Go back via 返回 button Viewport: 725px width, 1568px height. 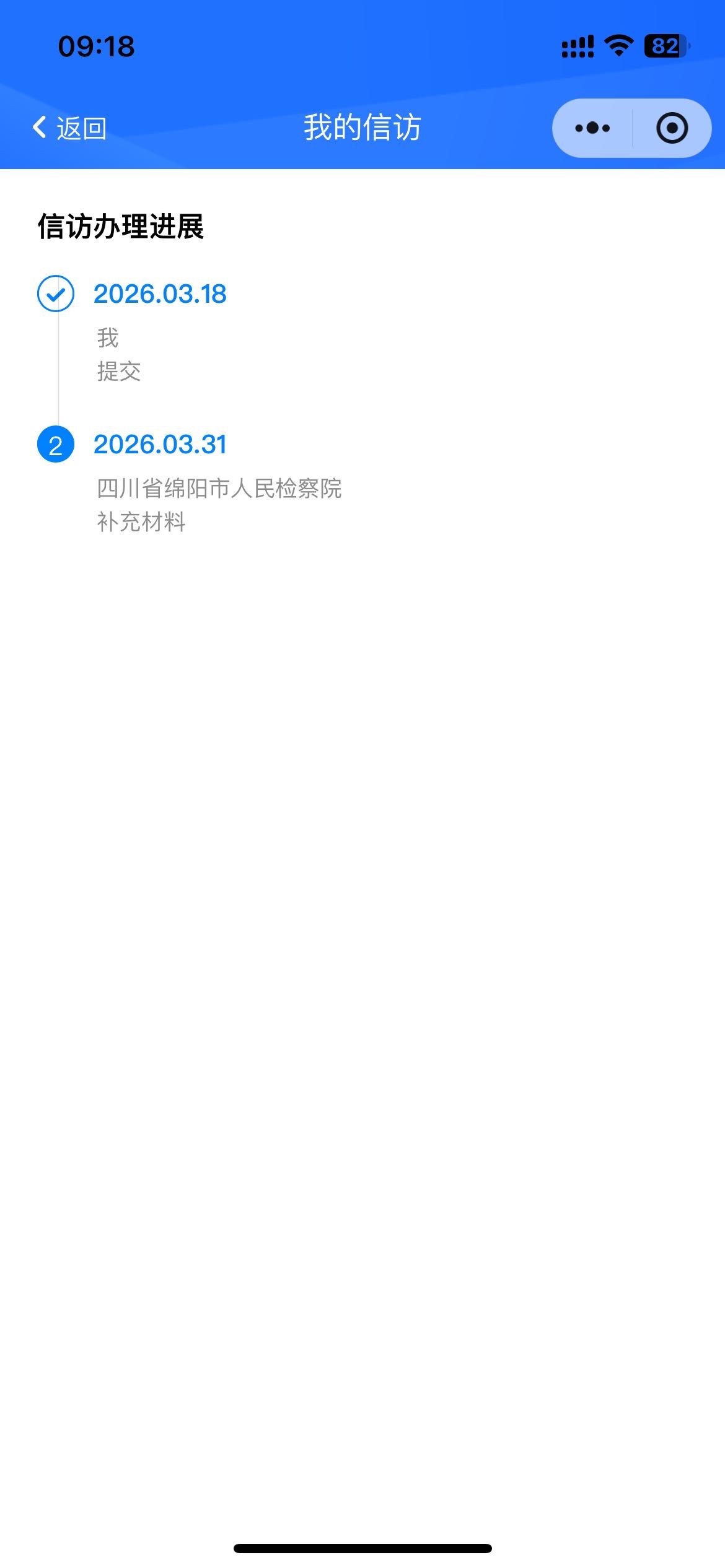[69, 128]
